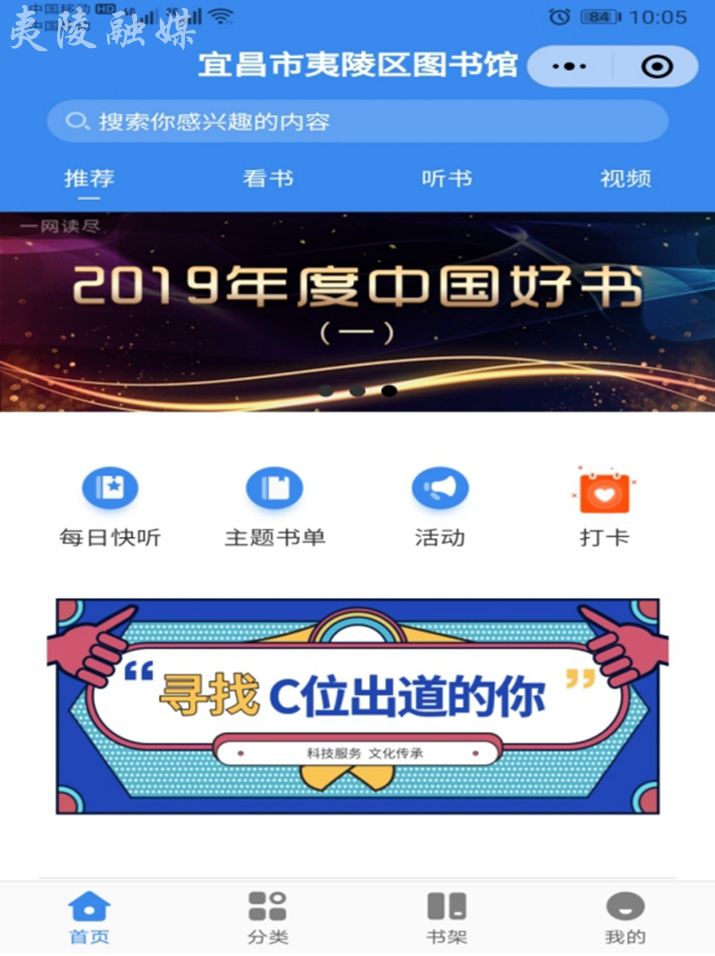Open the 我的 bottom tab

[x=625, y=918]
